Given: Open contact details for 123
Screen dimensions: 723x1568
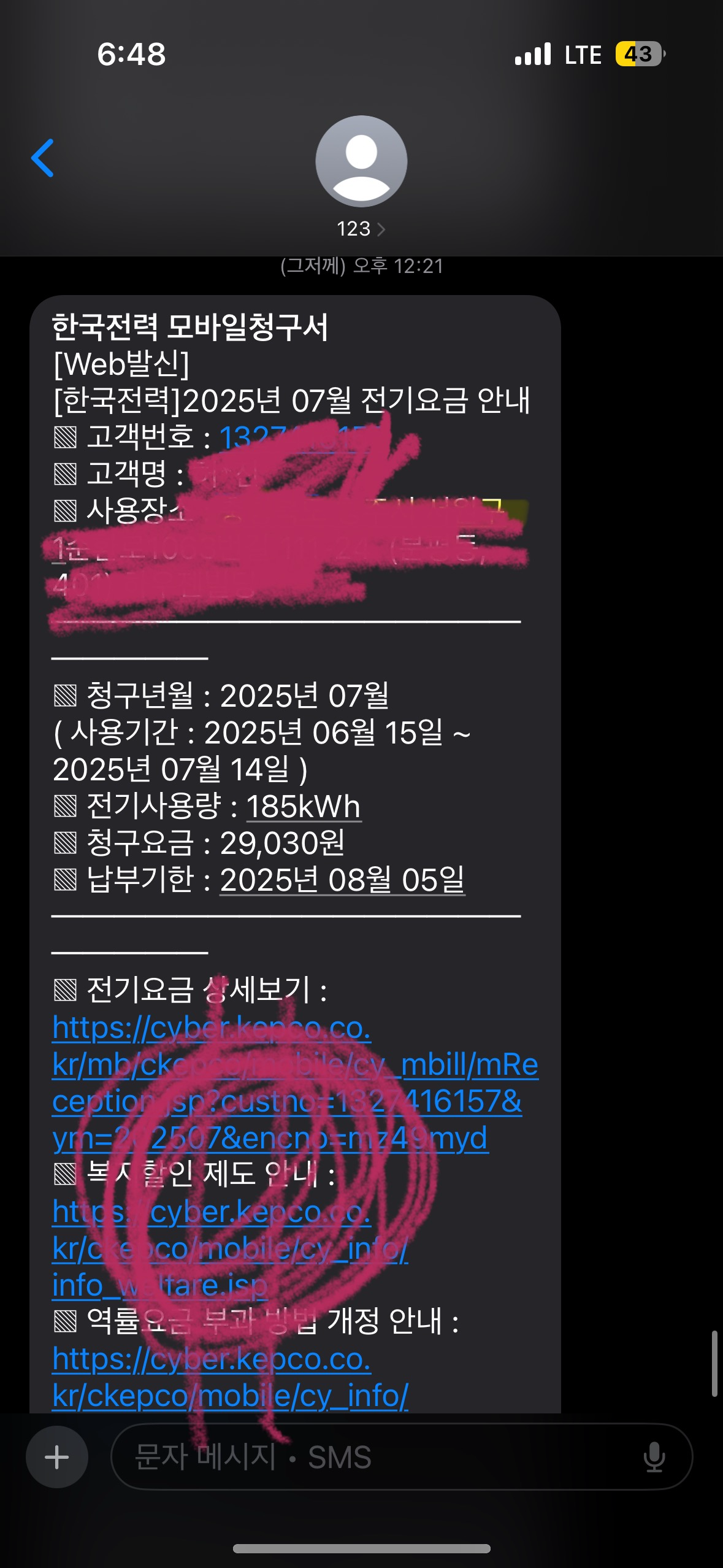Looking at the screenshot, I should (361, 228).
